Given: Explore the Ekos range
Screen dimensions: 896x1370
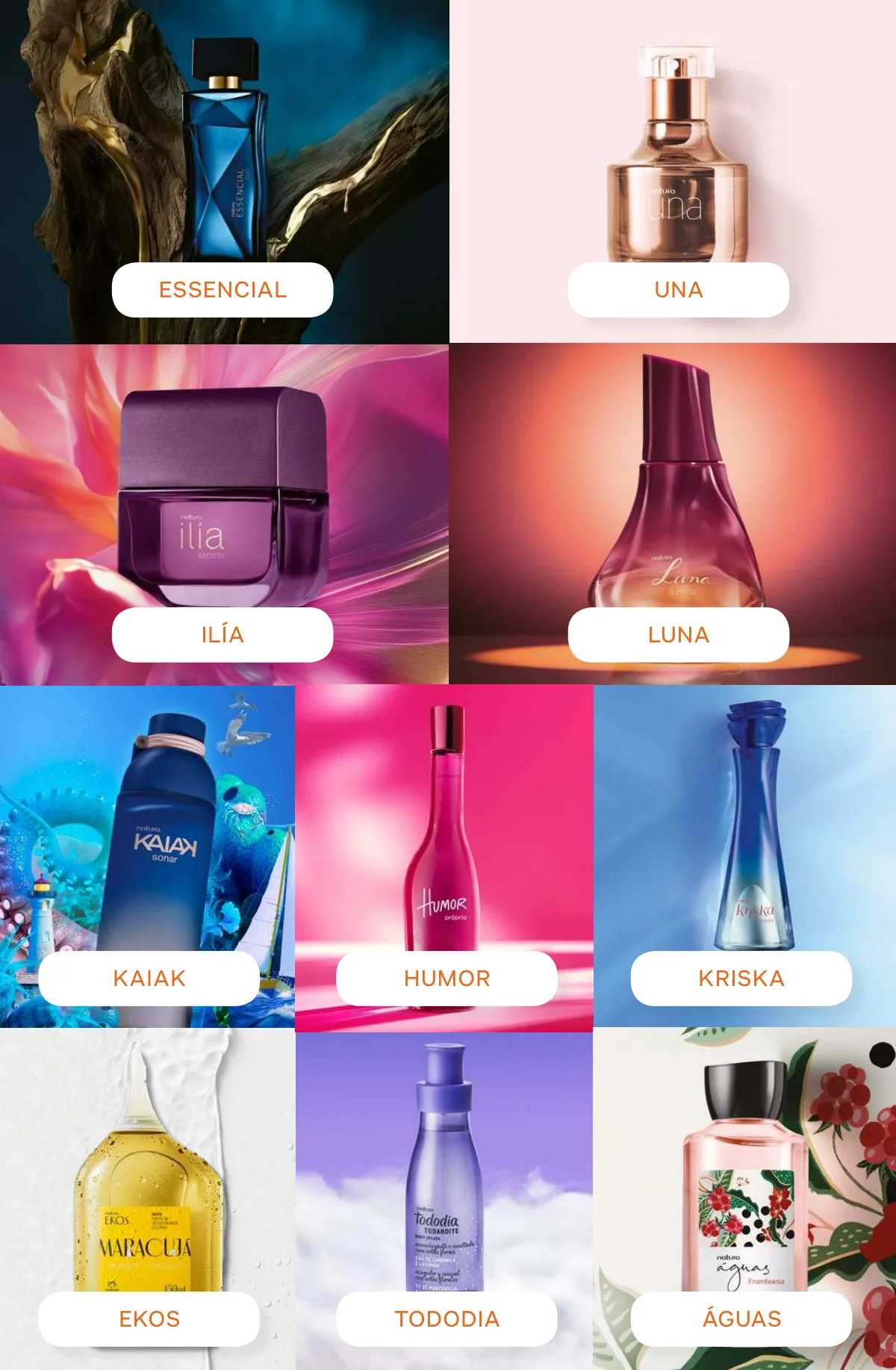Looking at the screenshot, I should tap(149, 1319).
